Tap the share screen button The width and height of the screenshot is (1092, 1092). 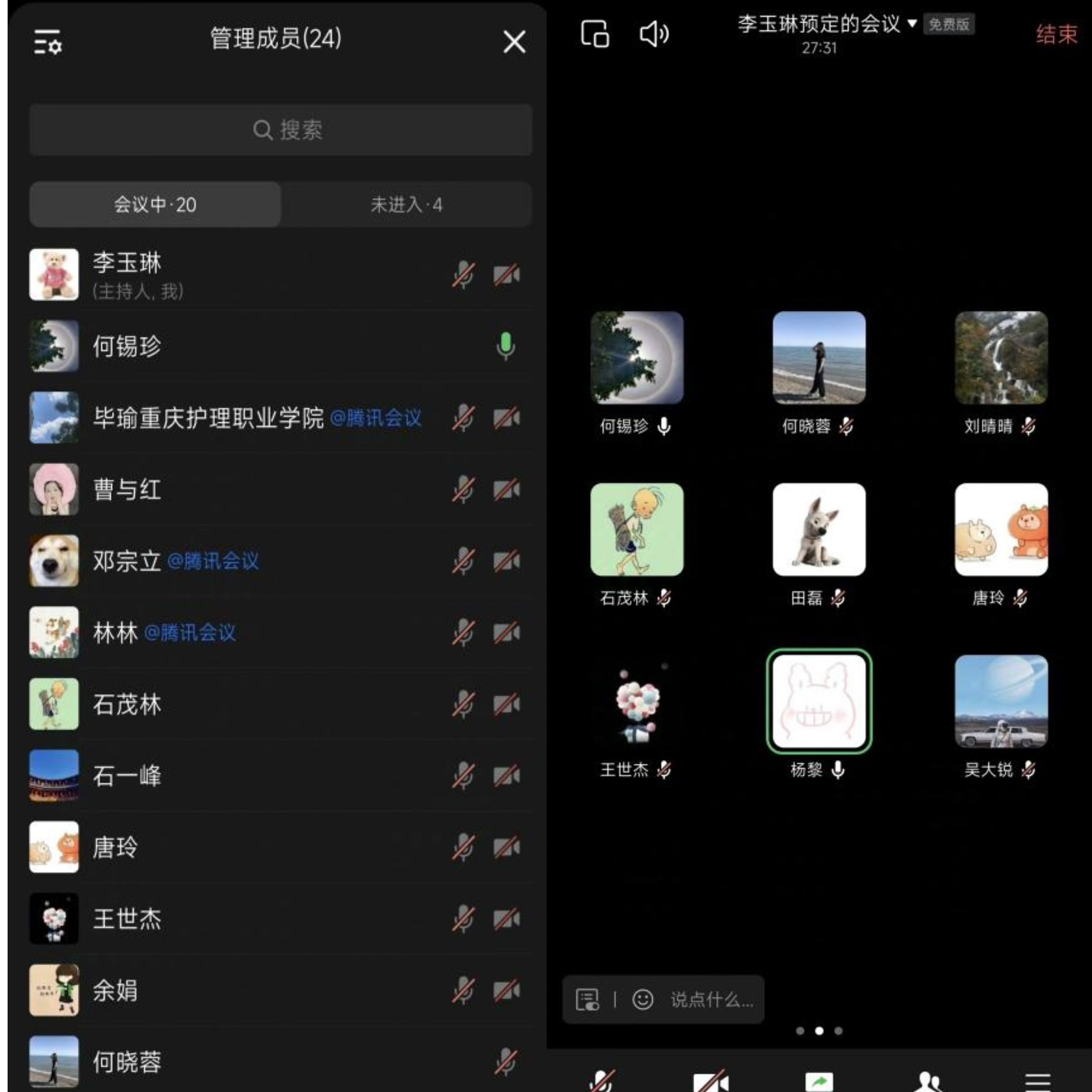point(819,1081)
